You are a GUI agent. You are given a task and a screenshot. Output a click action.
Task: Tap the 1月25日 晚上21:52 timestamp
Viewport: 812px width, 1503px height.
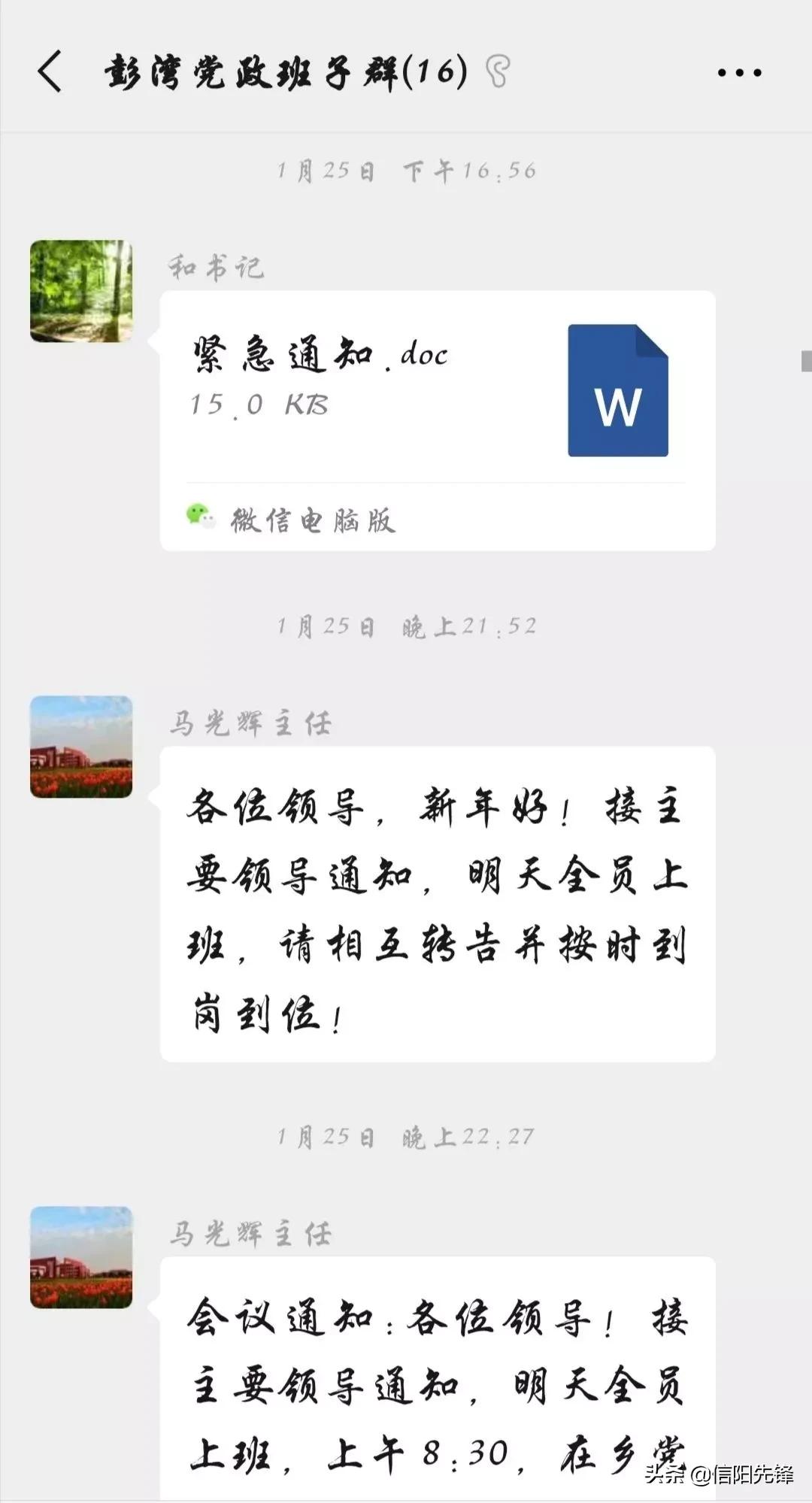[x=406, y=624]
